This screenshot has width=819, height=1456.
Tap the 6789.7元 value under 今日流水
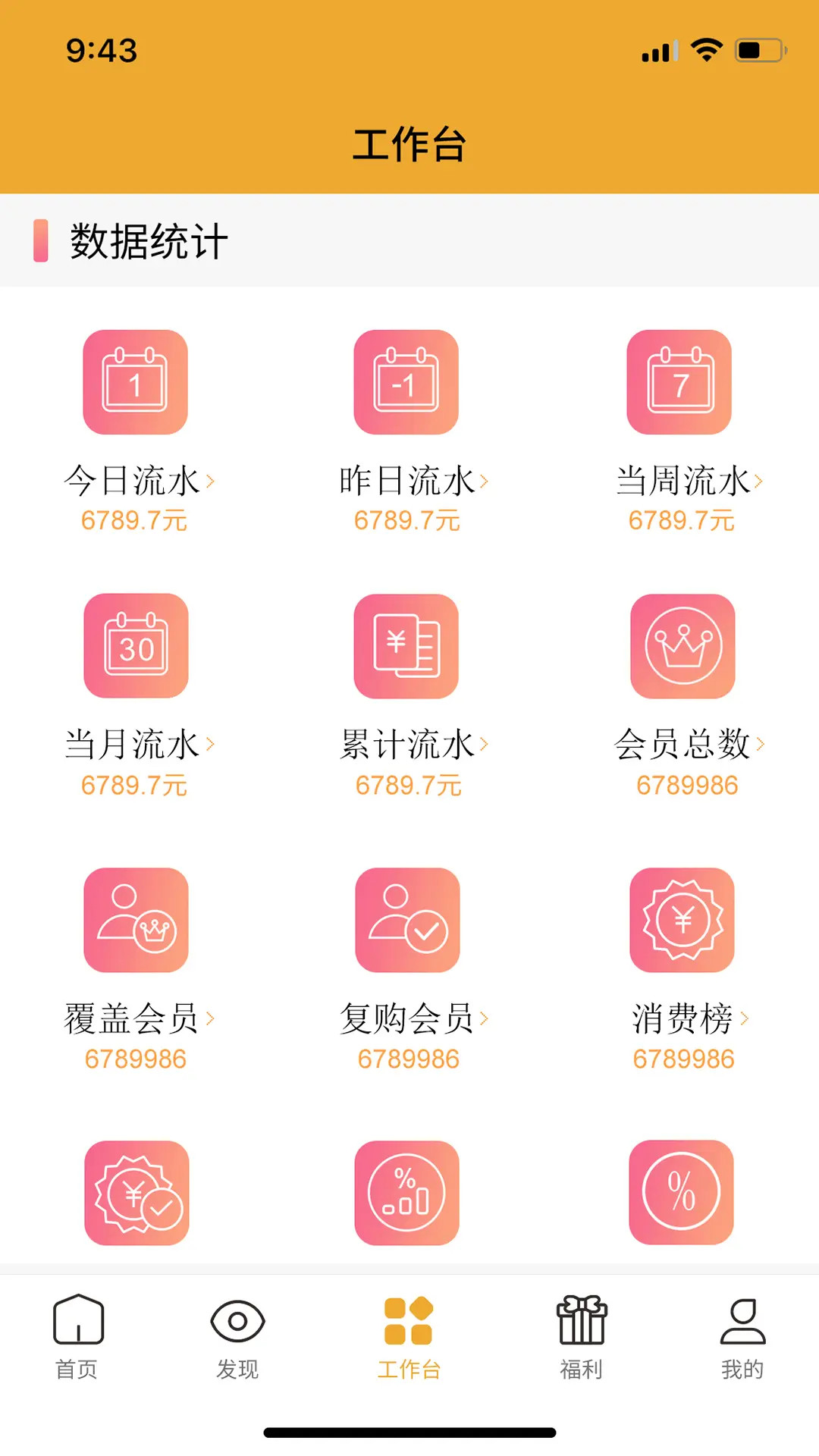(135, 519)
